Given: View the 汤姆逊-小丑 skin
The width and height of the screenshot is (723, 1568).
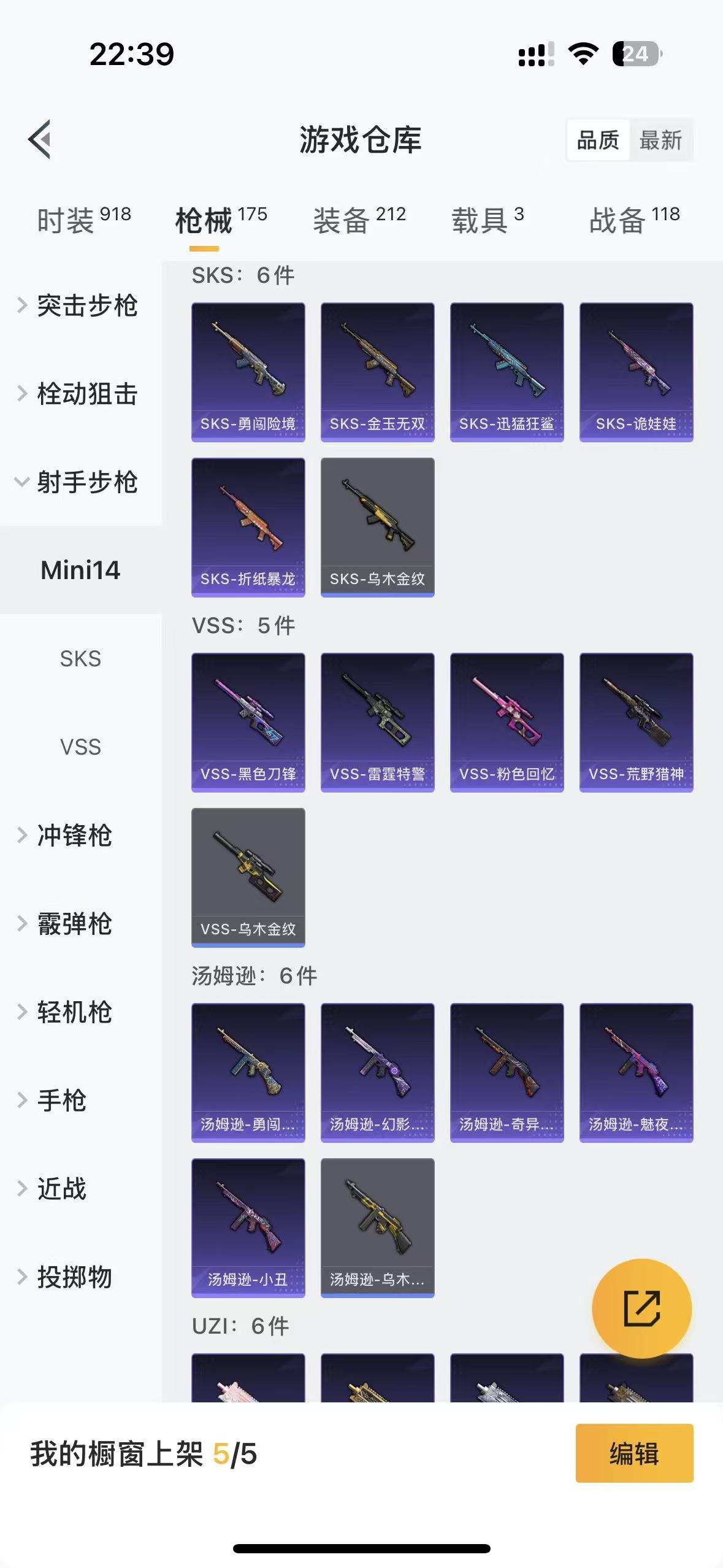Looking at the screenshot, I should [x=248, y=1228].
